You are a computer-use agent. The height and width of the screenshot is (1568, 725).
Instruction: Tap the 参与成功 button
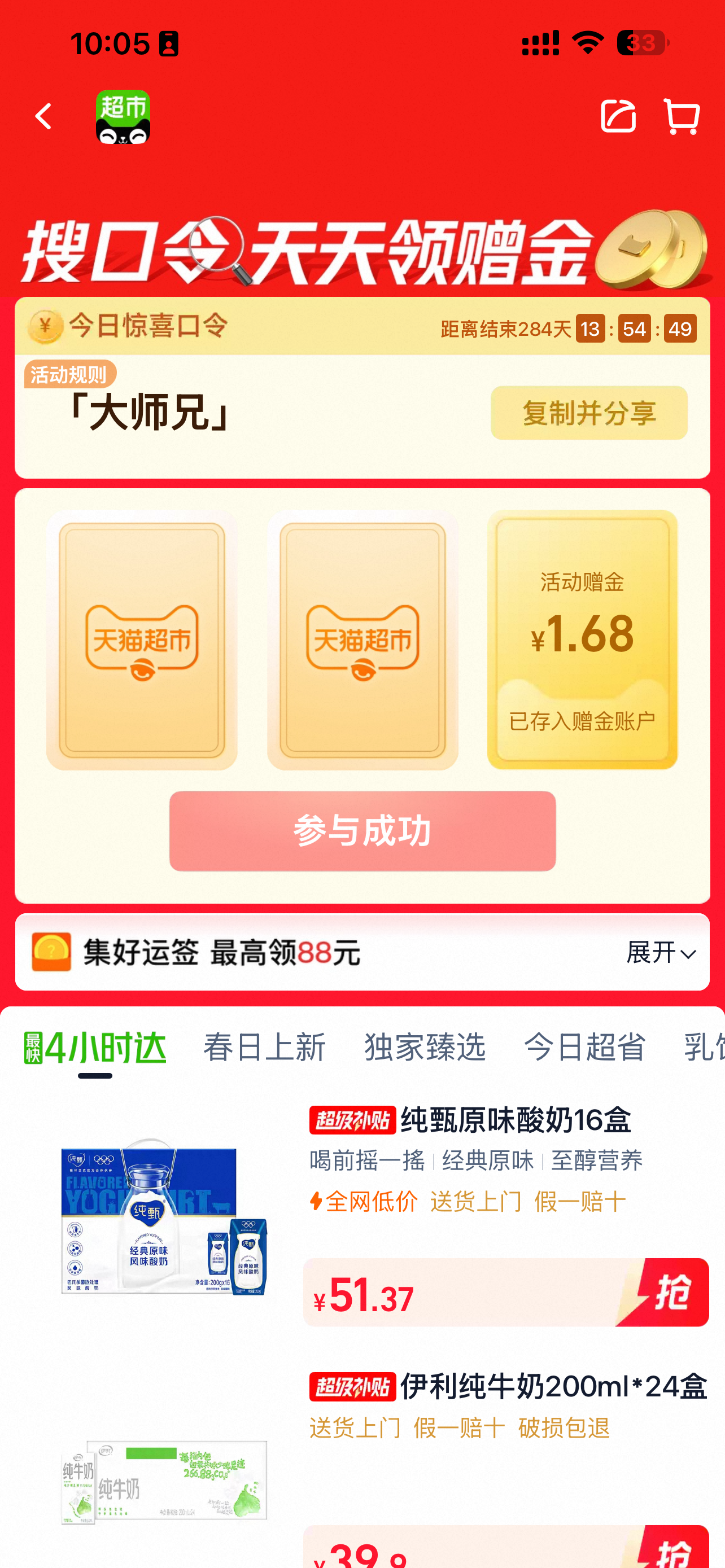pyautogui.click(x=362, y=831)
